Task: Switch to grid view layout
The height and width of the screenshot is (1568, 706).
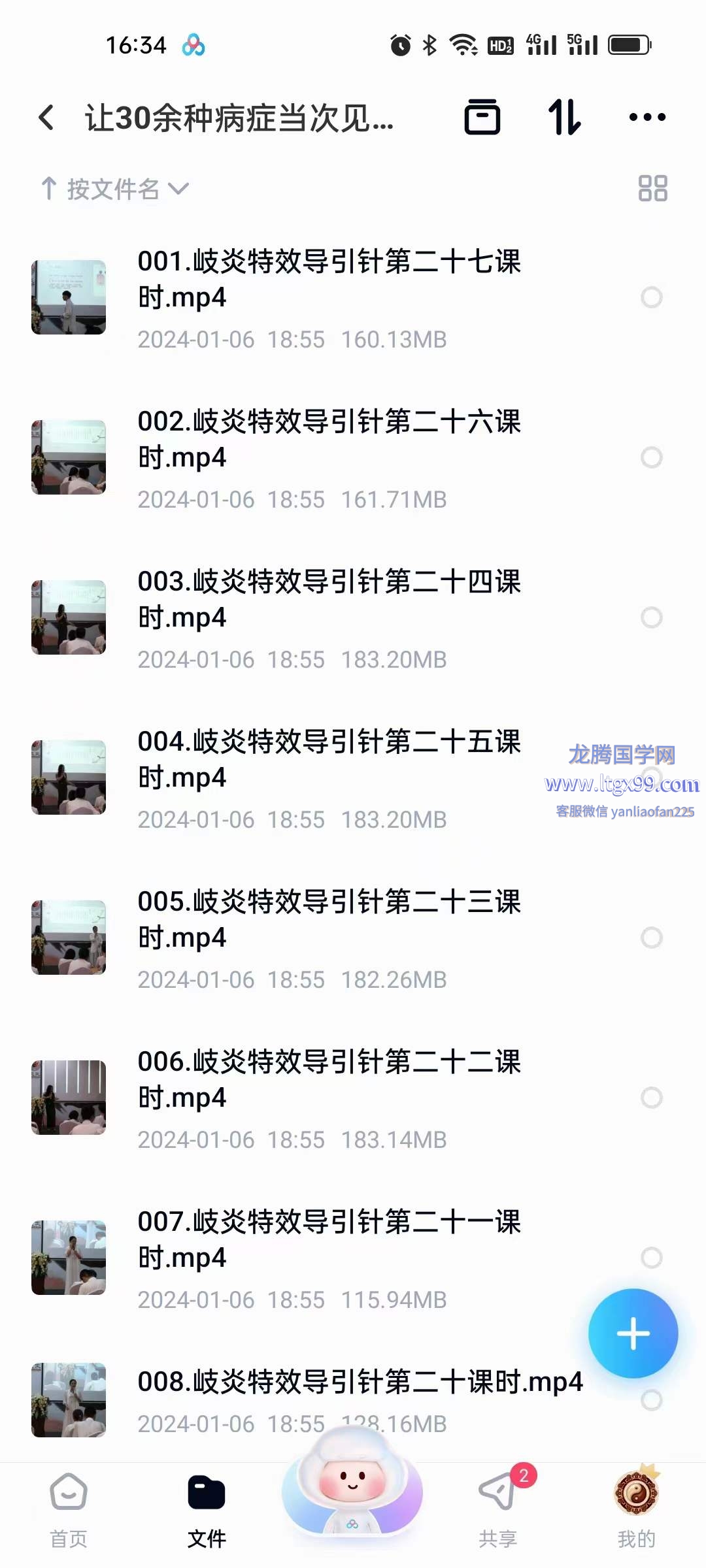Action: [x=652, y=189]
